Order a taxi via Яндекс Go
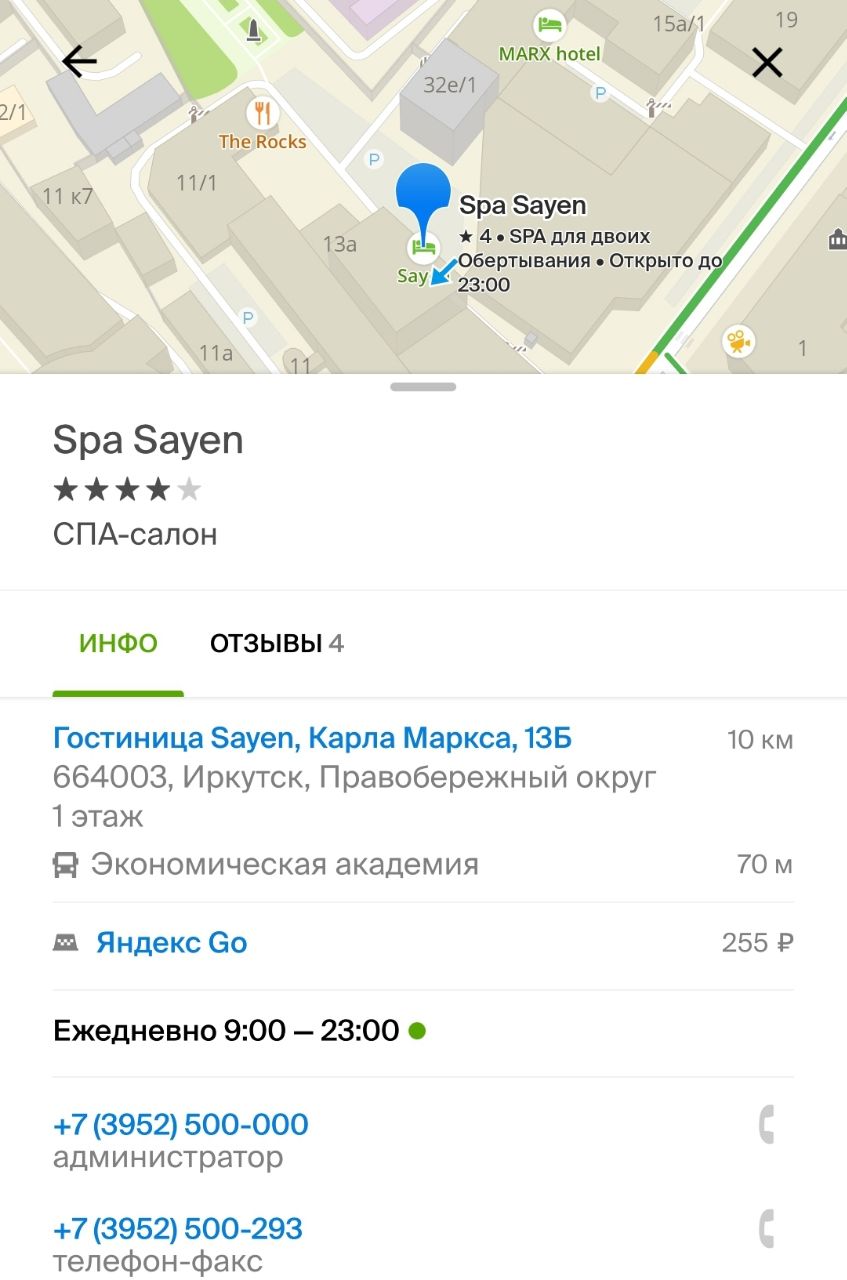Viewport: 847px width, 1280px height. (x=171, y=943)
